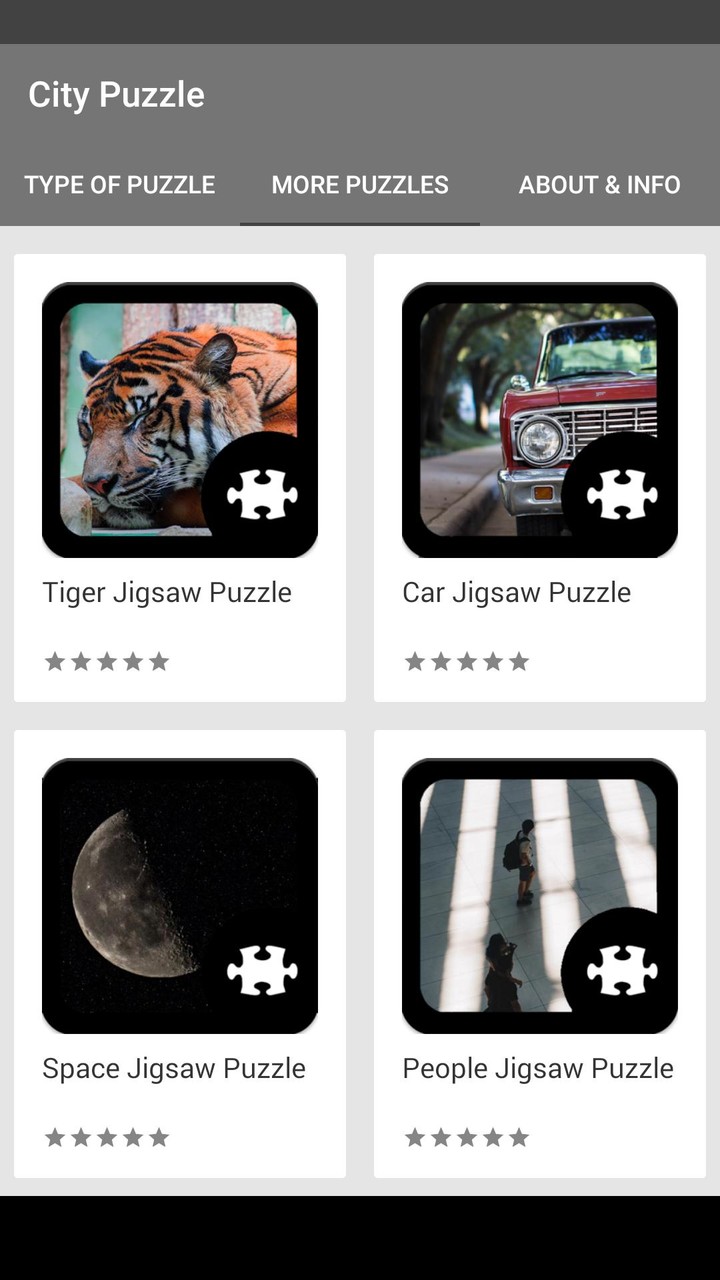This screenshot has height=1280, width=720.
Task: Open the ABOUT & INFO tab
Action: (600, 185)
